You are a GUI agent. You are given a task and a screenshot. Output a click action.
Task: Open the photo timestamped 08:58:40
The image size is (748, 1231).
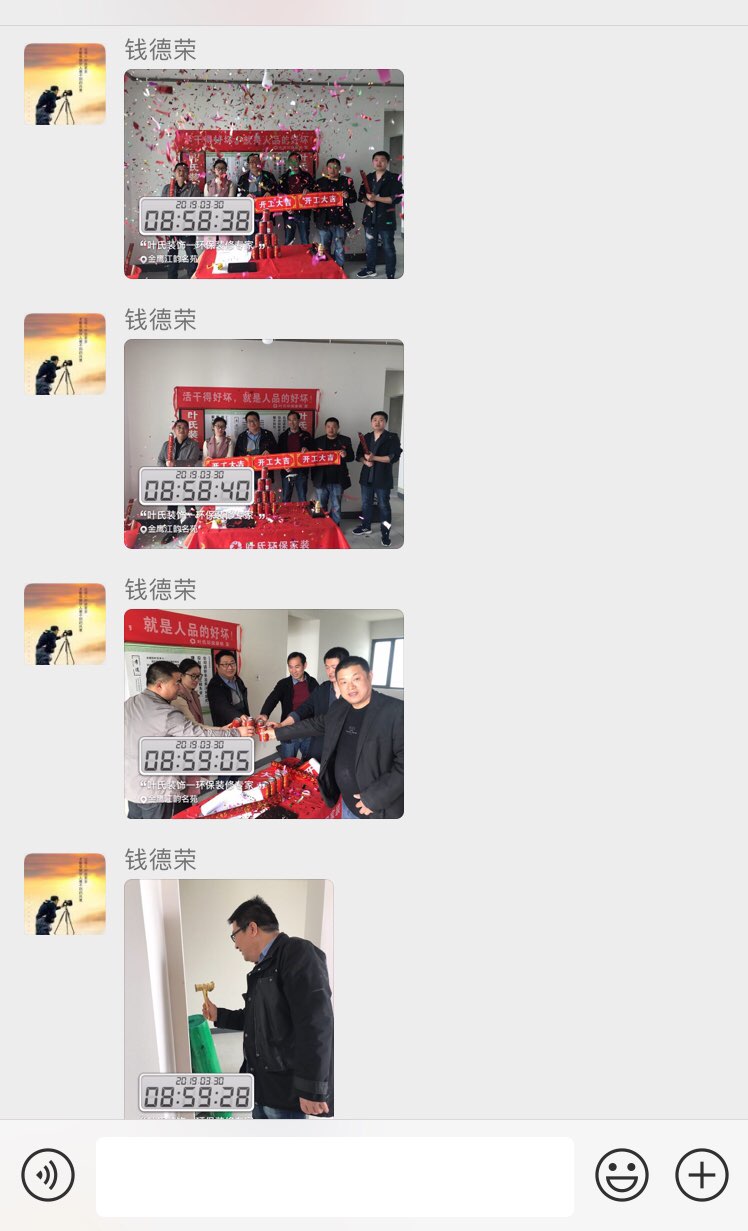coord(264,444)
